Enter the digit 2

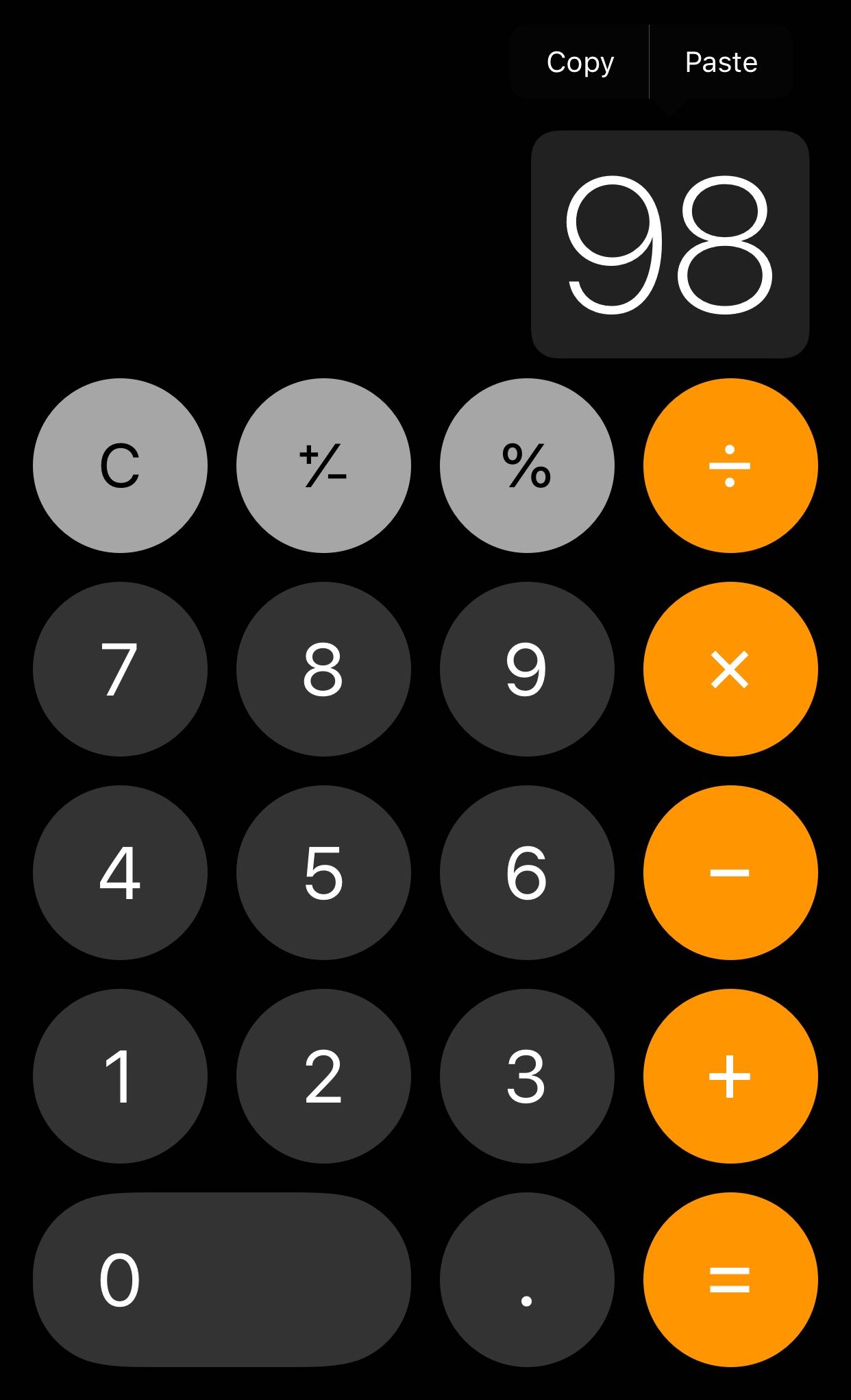click(x=323, y=1077)
